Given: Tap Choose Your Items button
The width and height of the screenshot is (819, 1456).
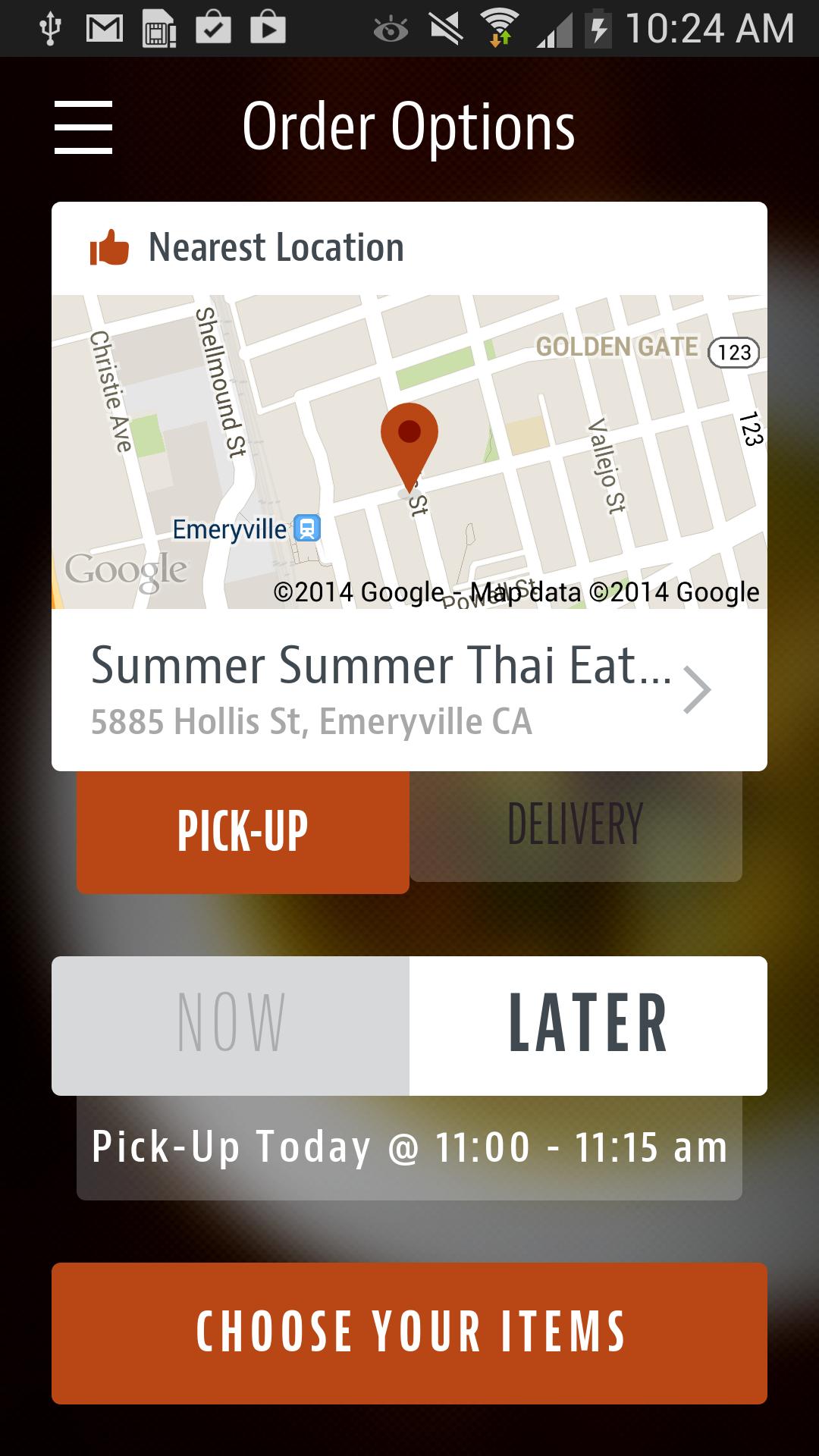Looking at the screenshot, I should click(409, 1332).
